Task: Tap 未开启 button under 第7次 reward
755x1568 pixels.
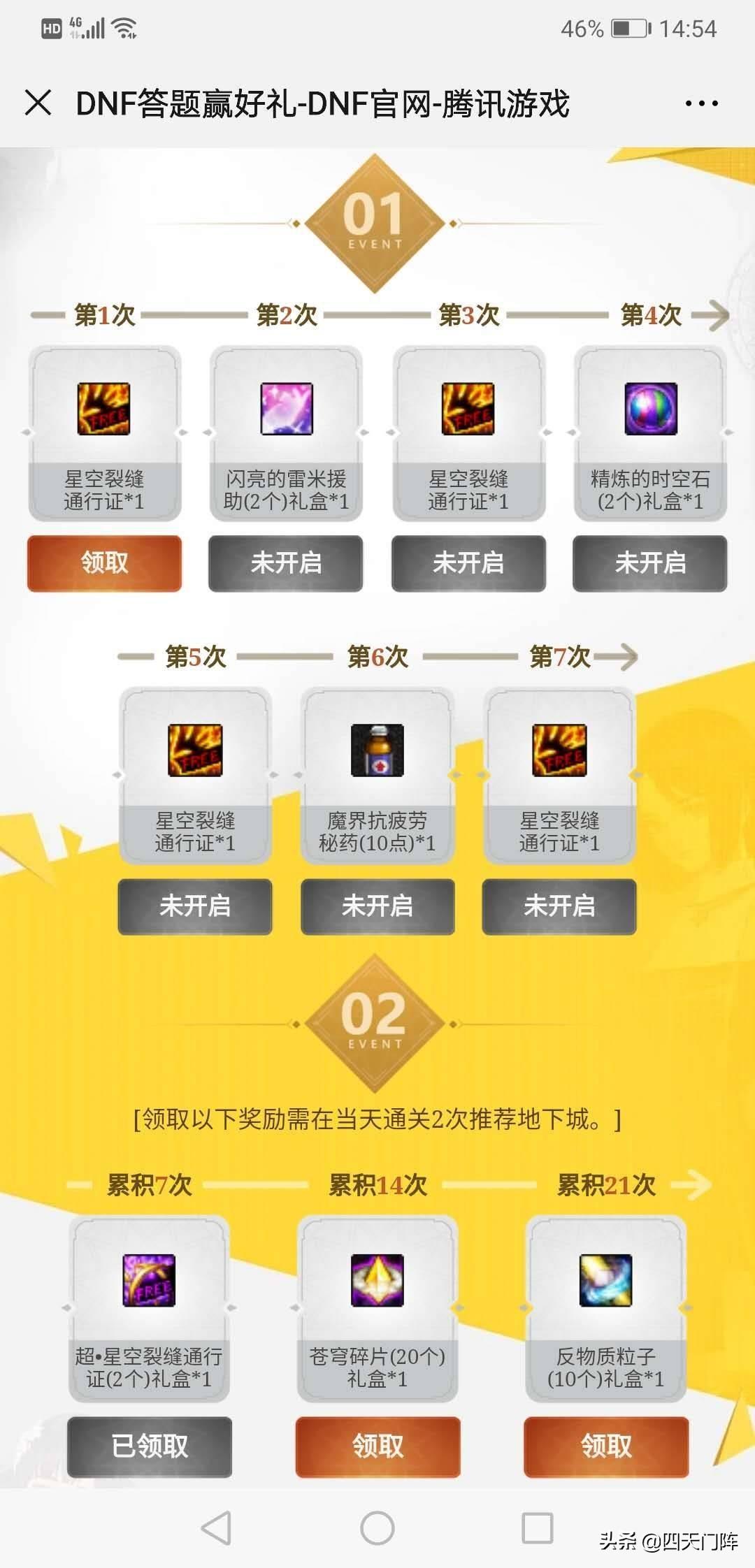Action: 559,906
